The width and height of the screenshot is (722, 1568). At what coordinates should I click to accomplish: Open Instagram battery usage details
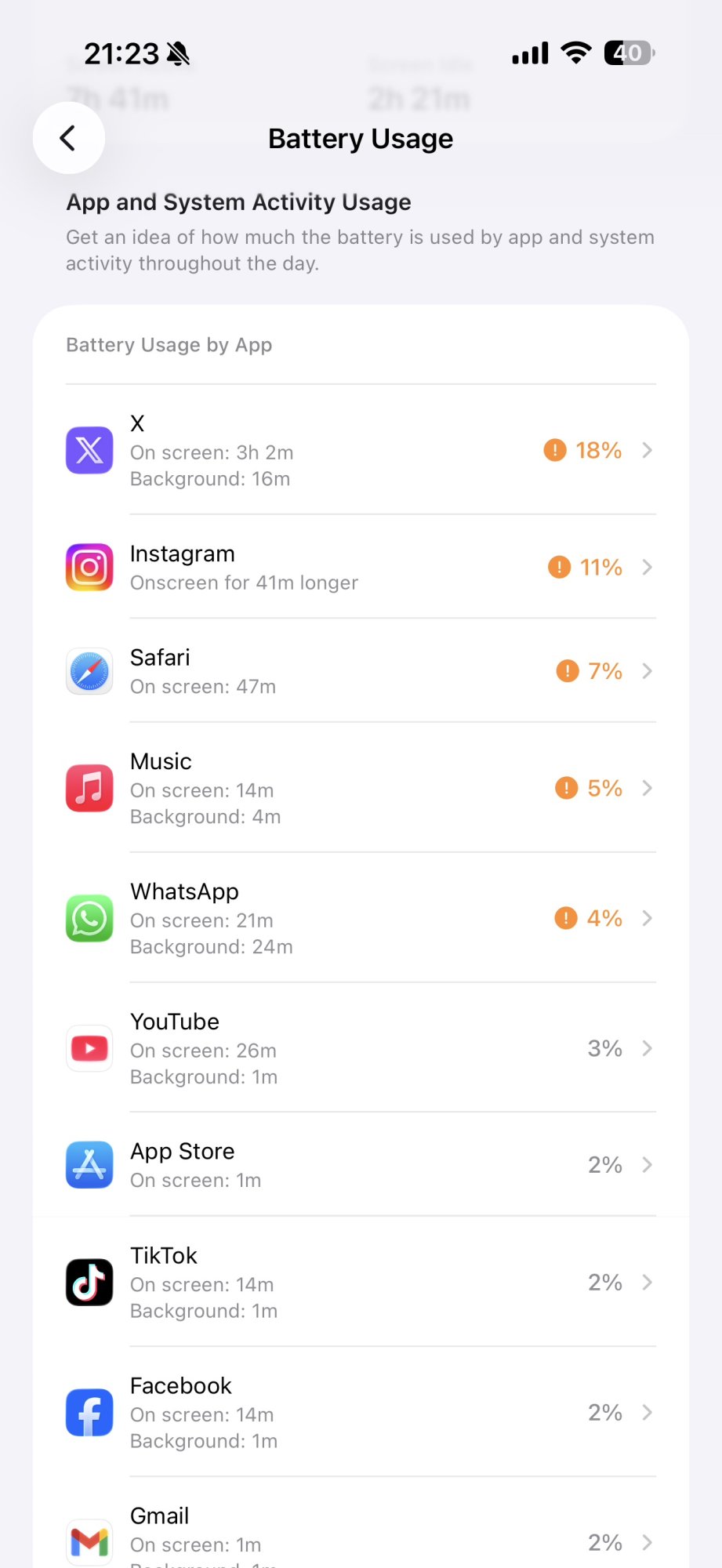[361, 567]
